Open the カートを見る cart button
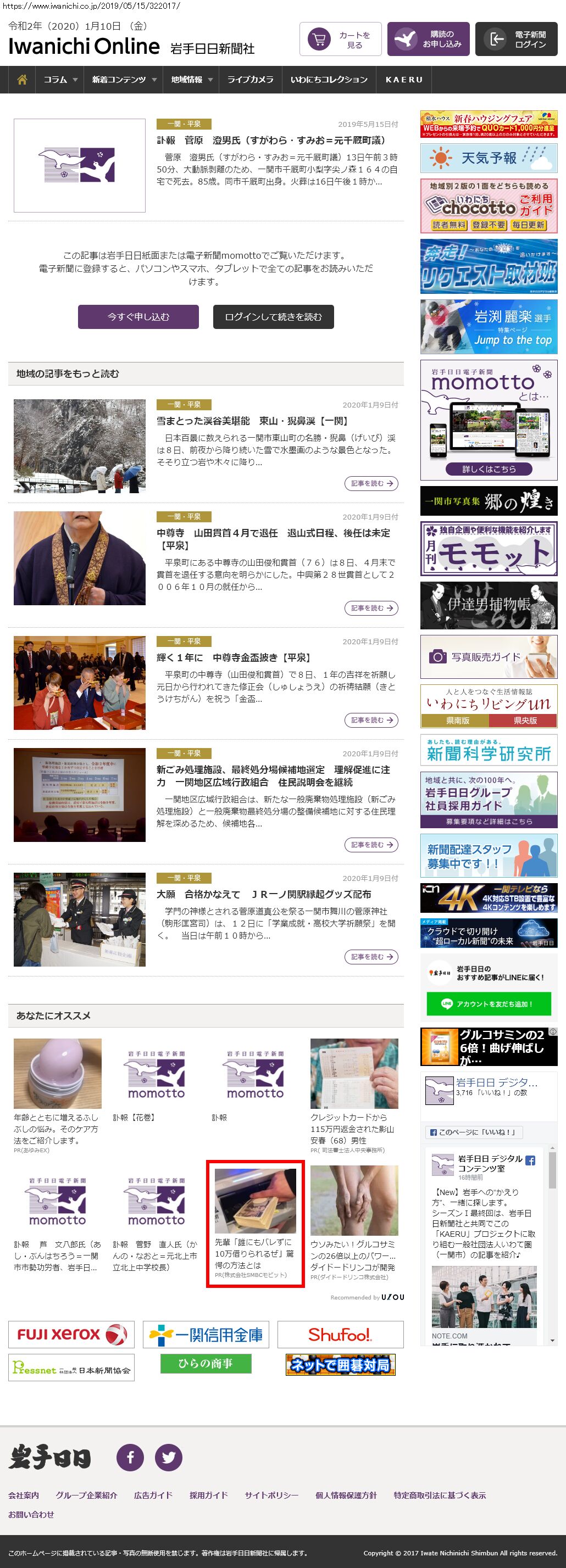This screenshot has height=1568, width=566. tap(340, 40)
